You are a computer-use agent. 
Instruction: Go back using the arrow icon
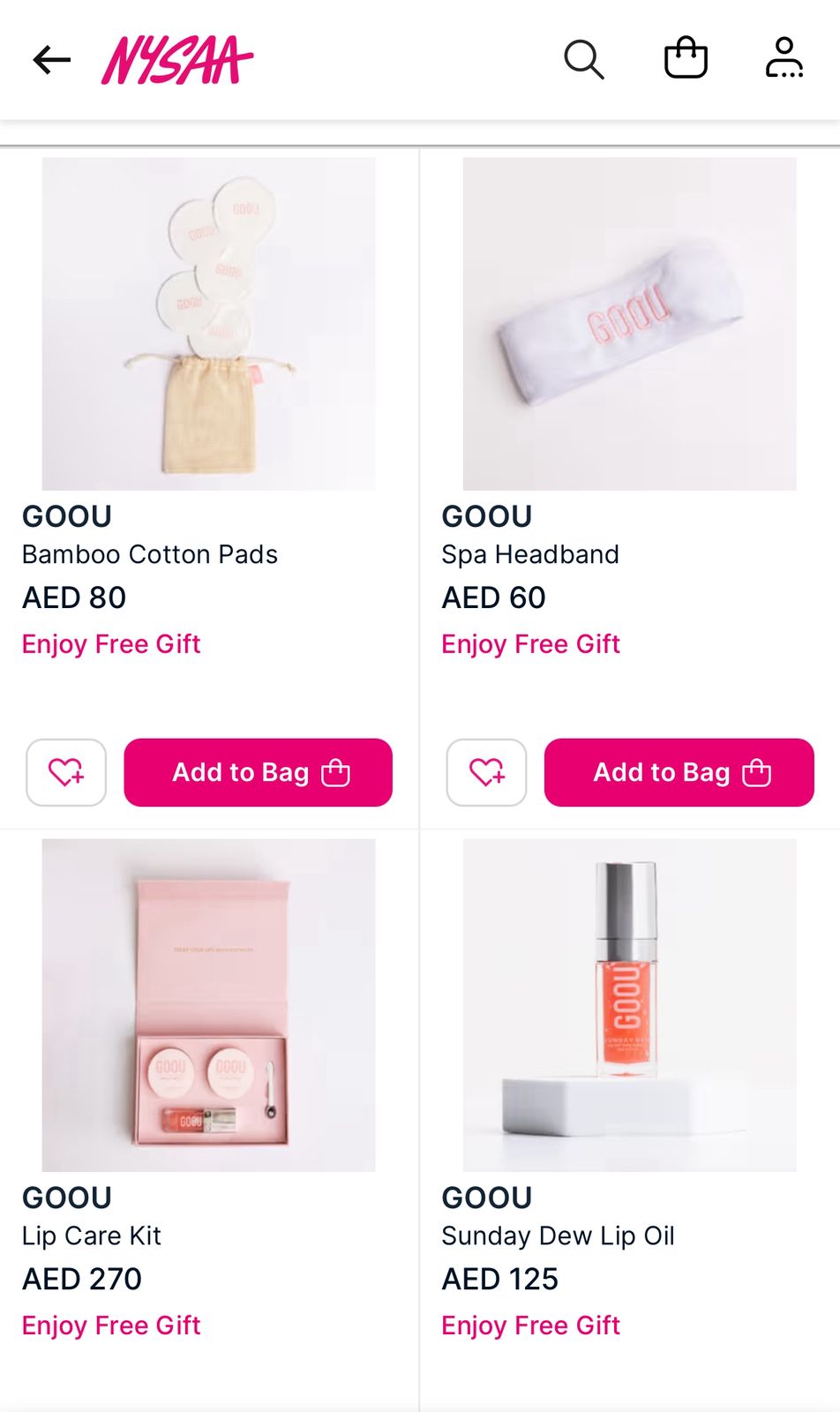click(x=51, y=60)
